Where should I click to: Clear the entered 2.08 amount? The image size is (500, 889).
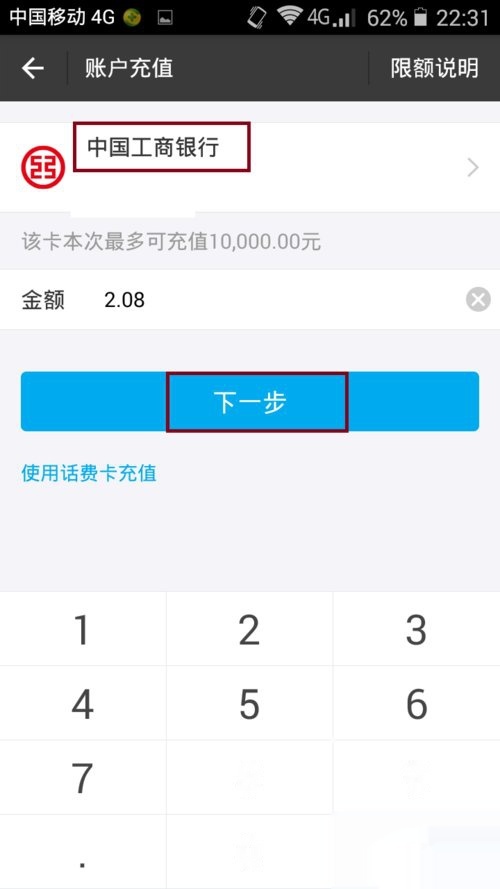(x=478, y=299)
